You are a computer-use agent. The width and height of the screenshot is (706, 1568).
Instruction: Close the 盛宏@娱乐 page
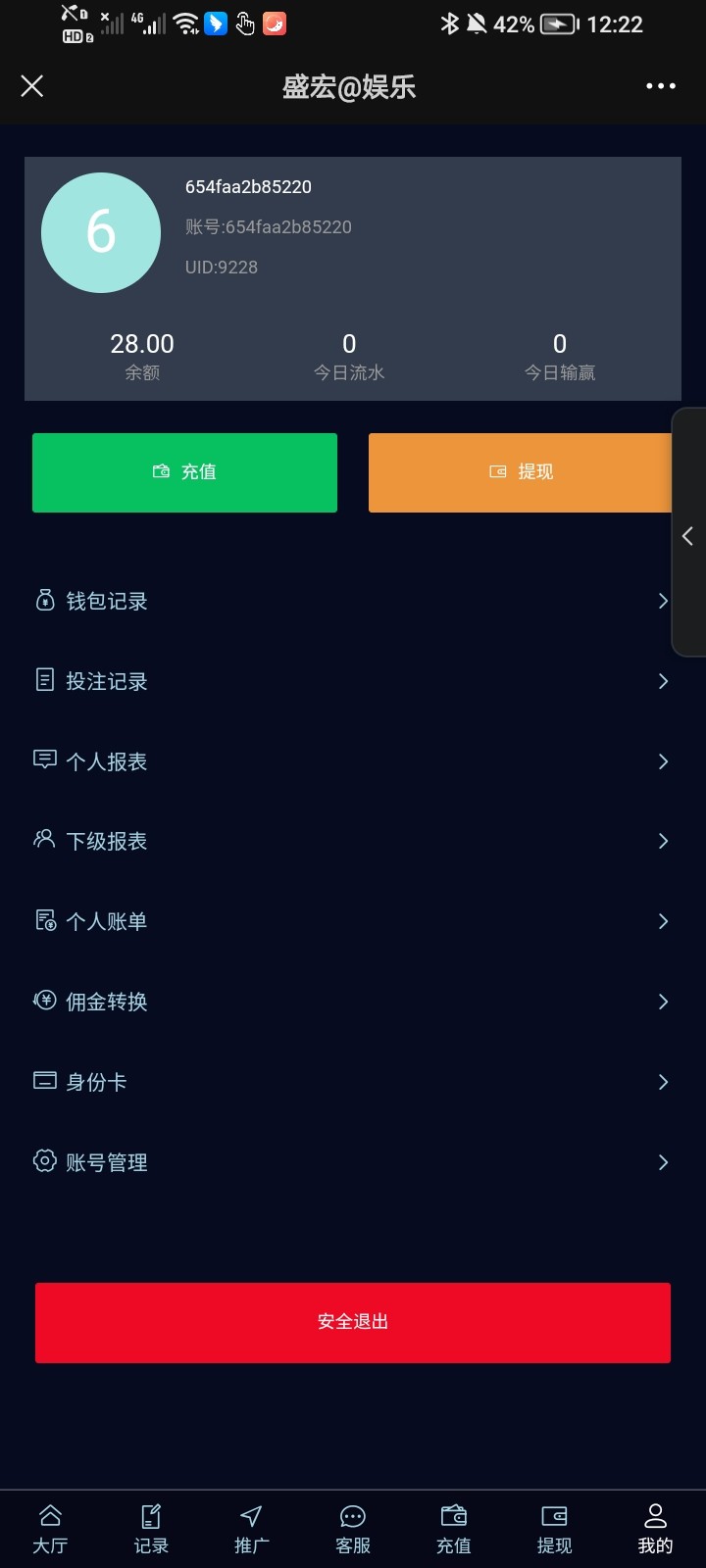tap(32, 86)
